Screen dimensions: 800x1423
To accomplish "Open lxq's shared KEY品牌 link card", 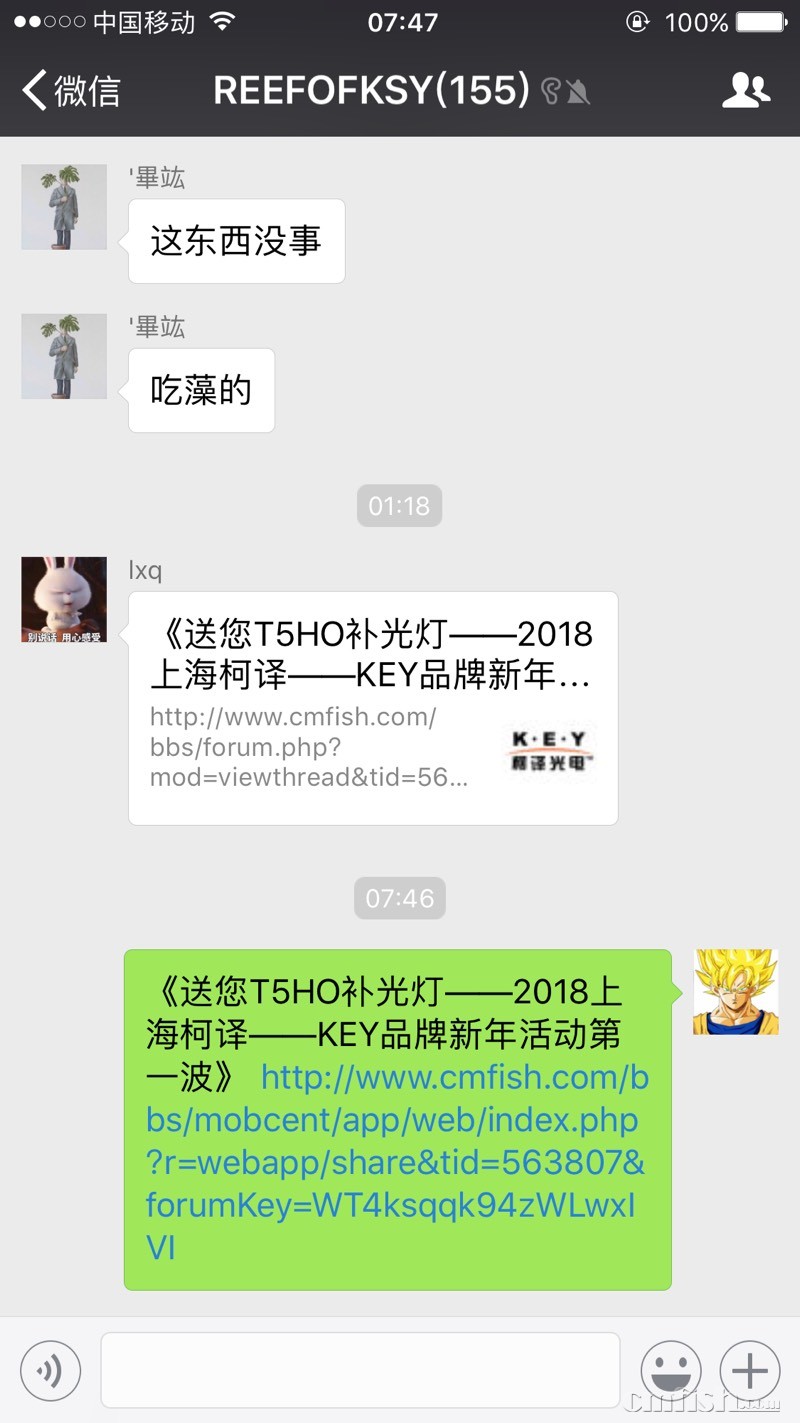I will (372, 708).
